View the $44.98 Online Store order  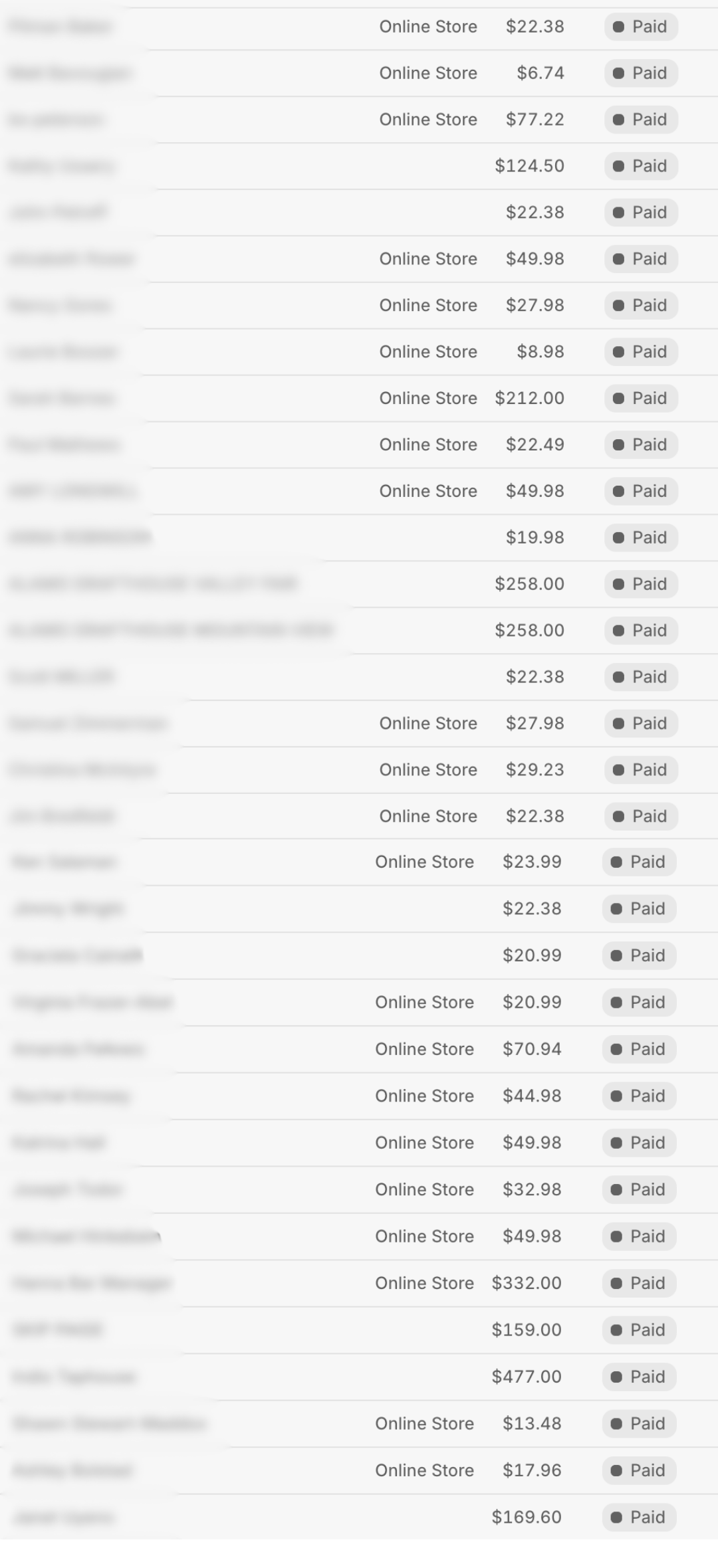pyautogui.click(x=359, y=1096)
